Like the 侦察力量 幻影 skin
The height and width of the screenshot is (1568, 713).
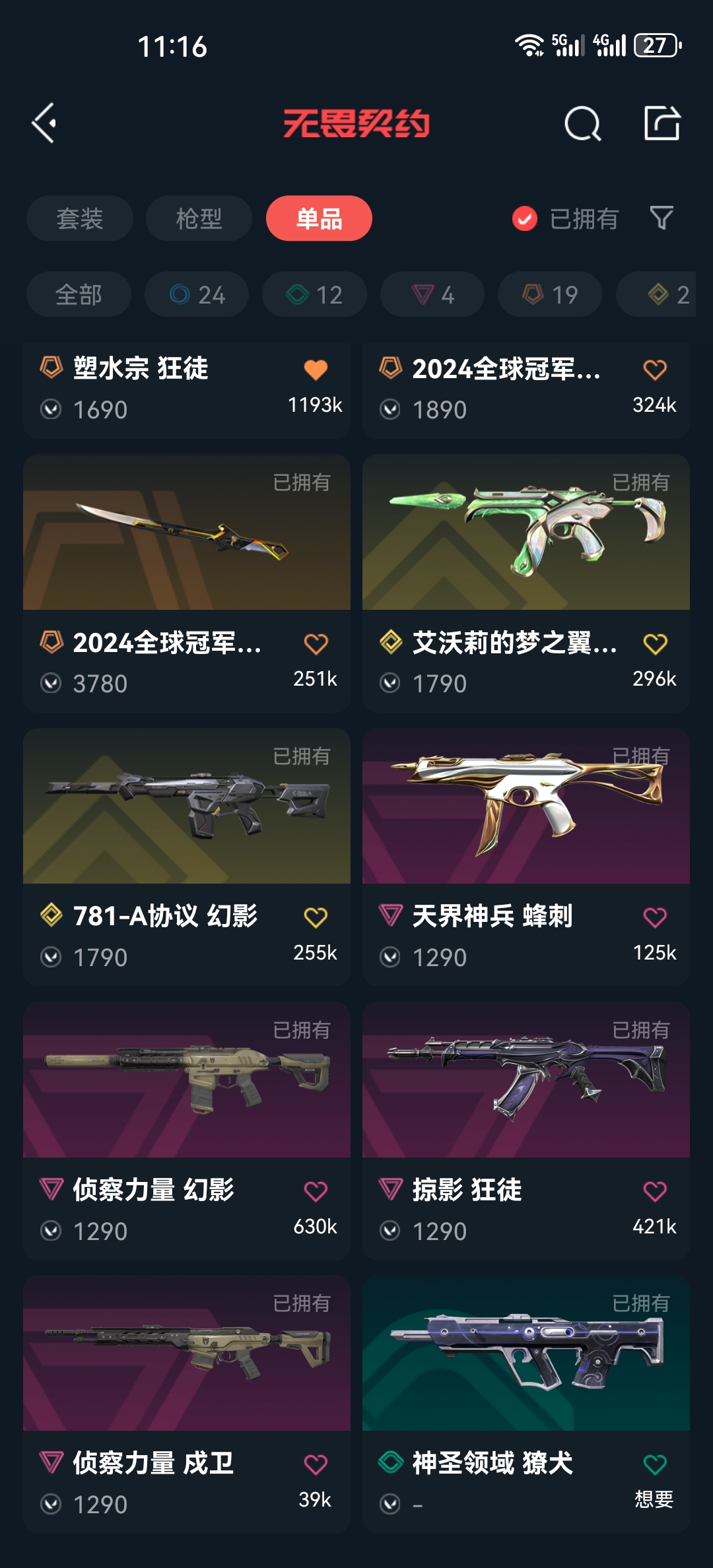coord(316,1191)
